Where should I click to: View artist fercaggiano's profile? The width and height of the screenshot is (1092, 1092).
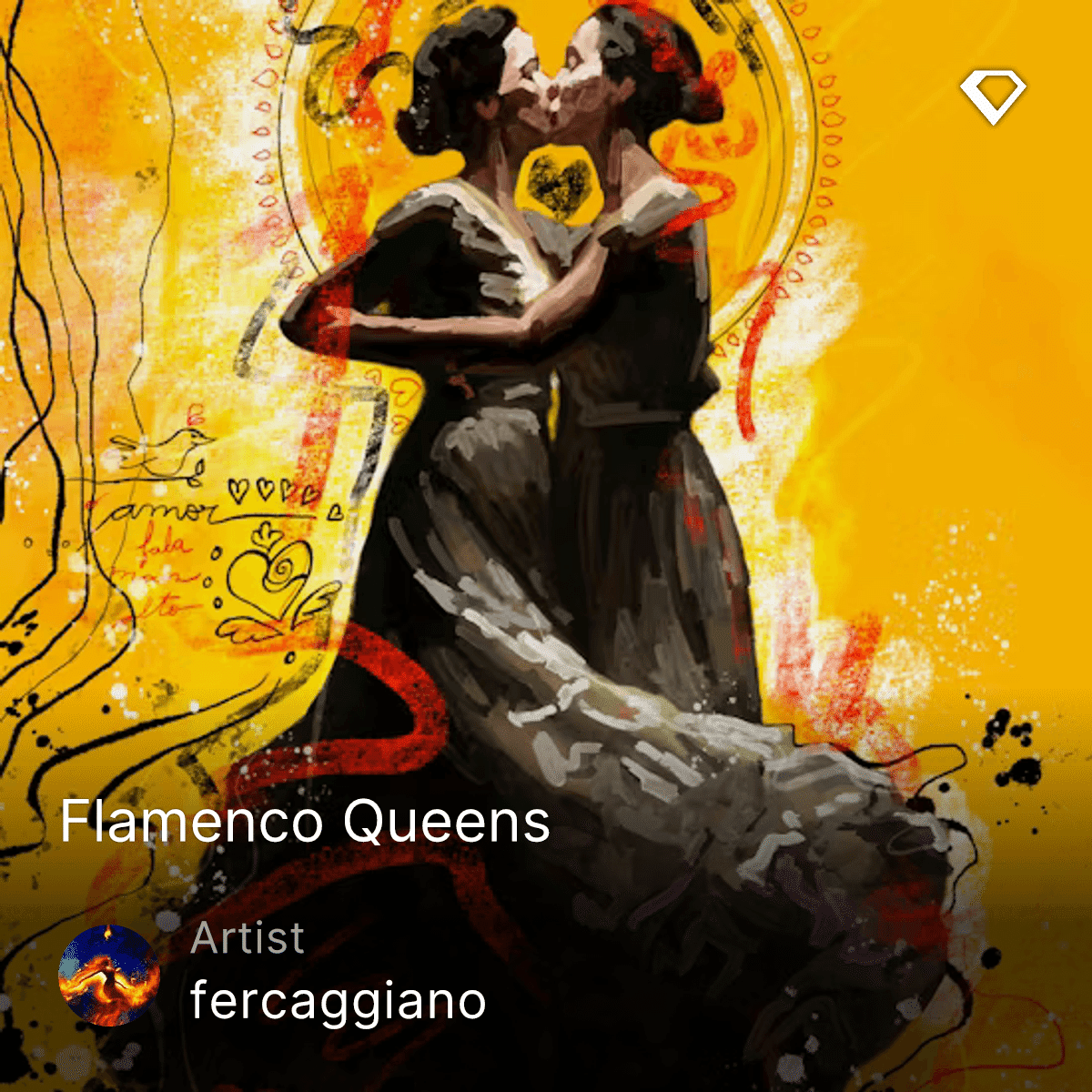(x=338, y=1000)
